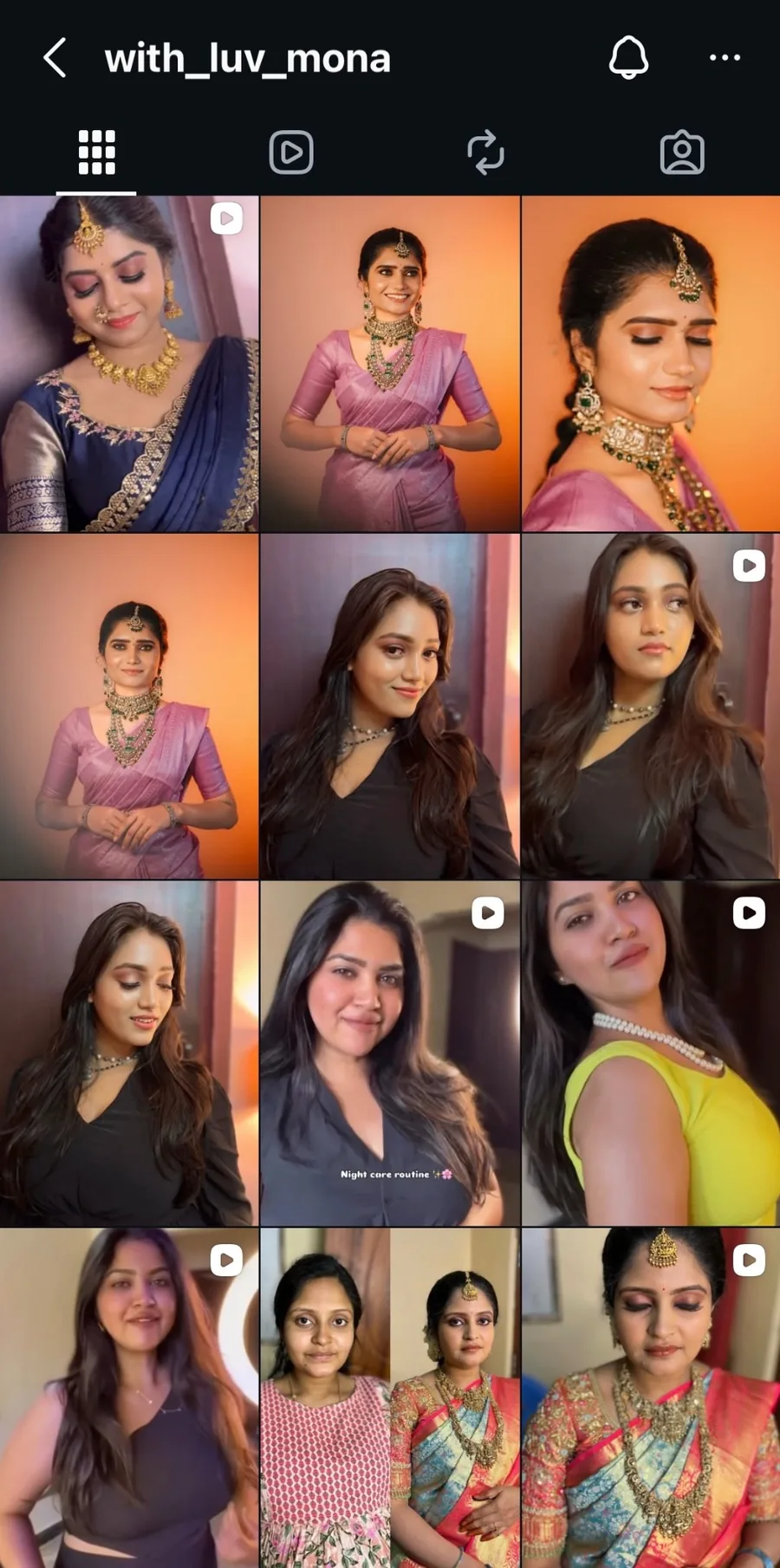The image size is (780, 1568).
Task: Open close-up side profile pink saree post
Action: 651,364
